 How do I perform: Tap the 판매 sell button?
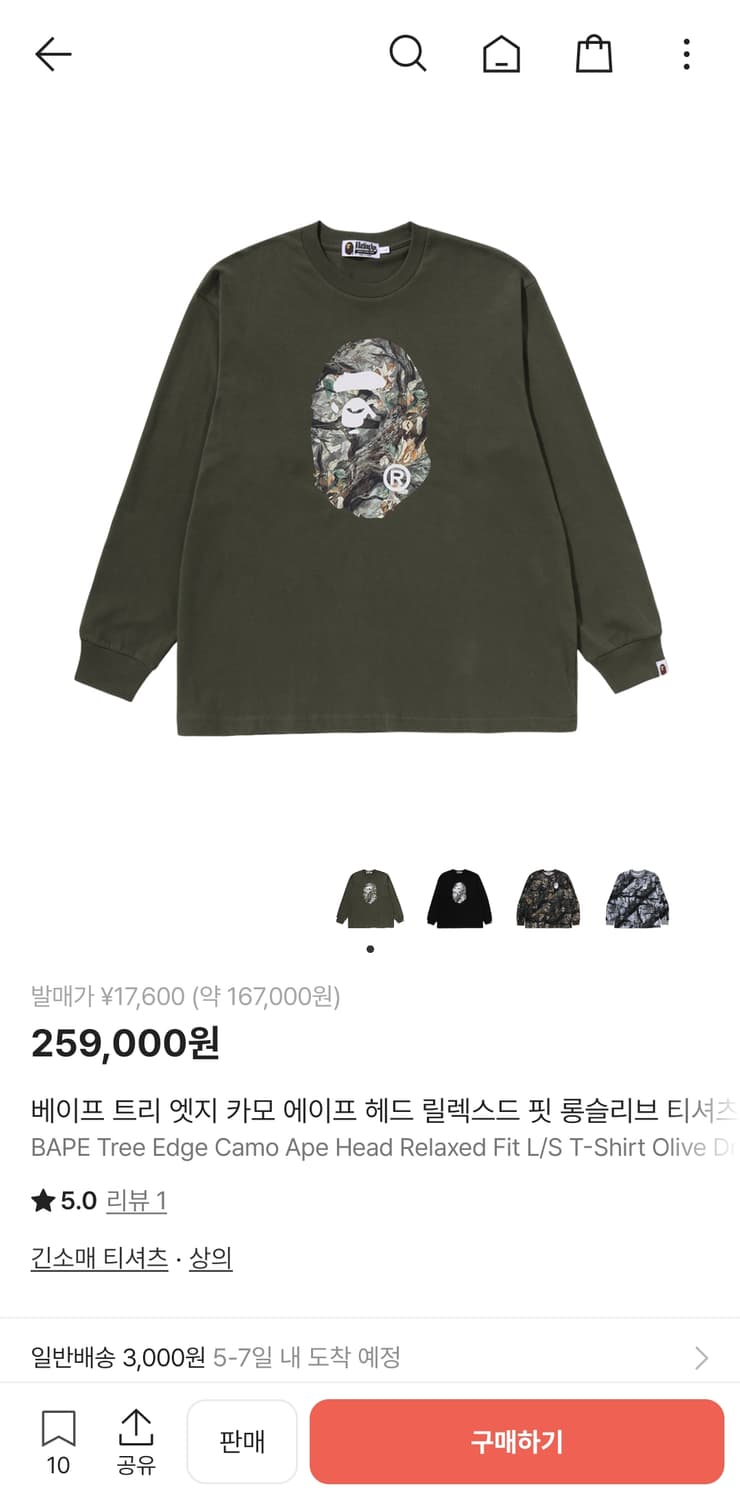pos(242,1440)
